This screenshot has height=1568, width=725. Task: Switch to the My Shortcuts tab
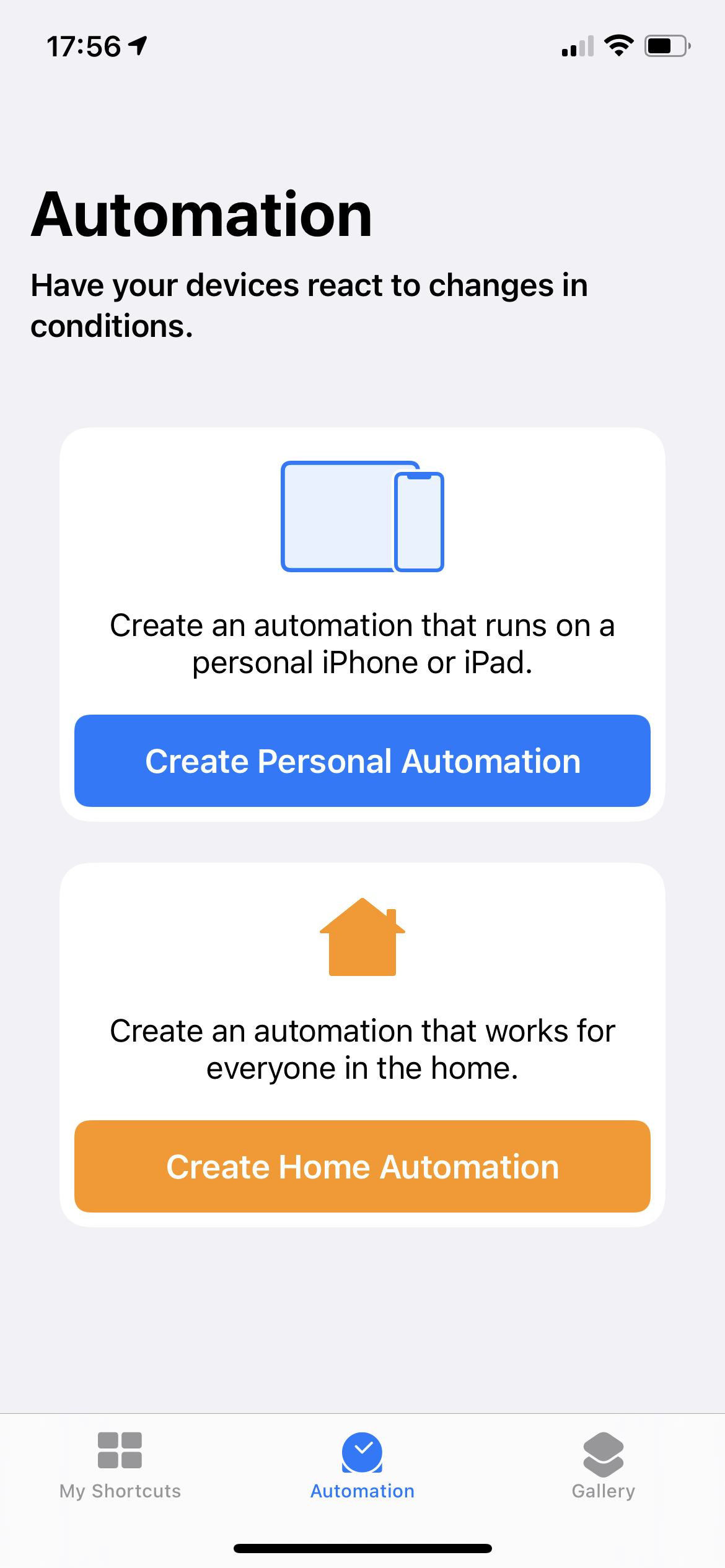point(120,1465)
